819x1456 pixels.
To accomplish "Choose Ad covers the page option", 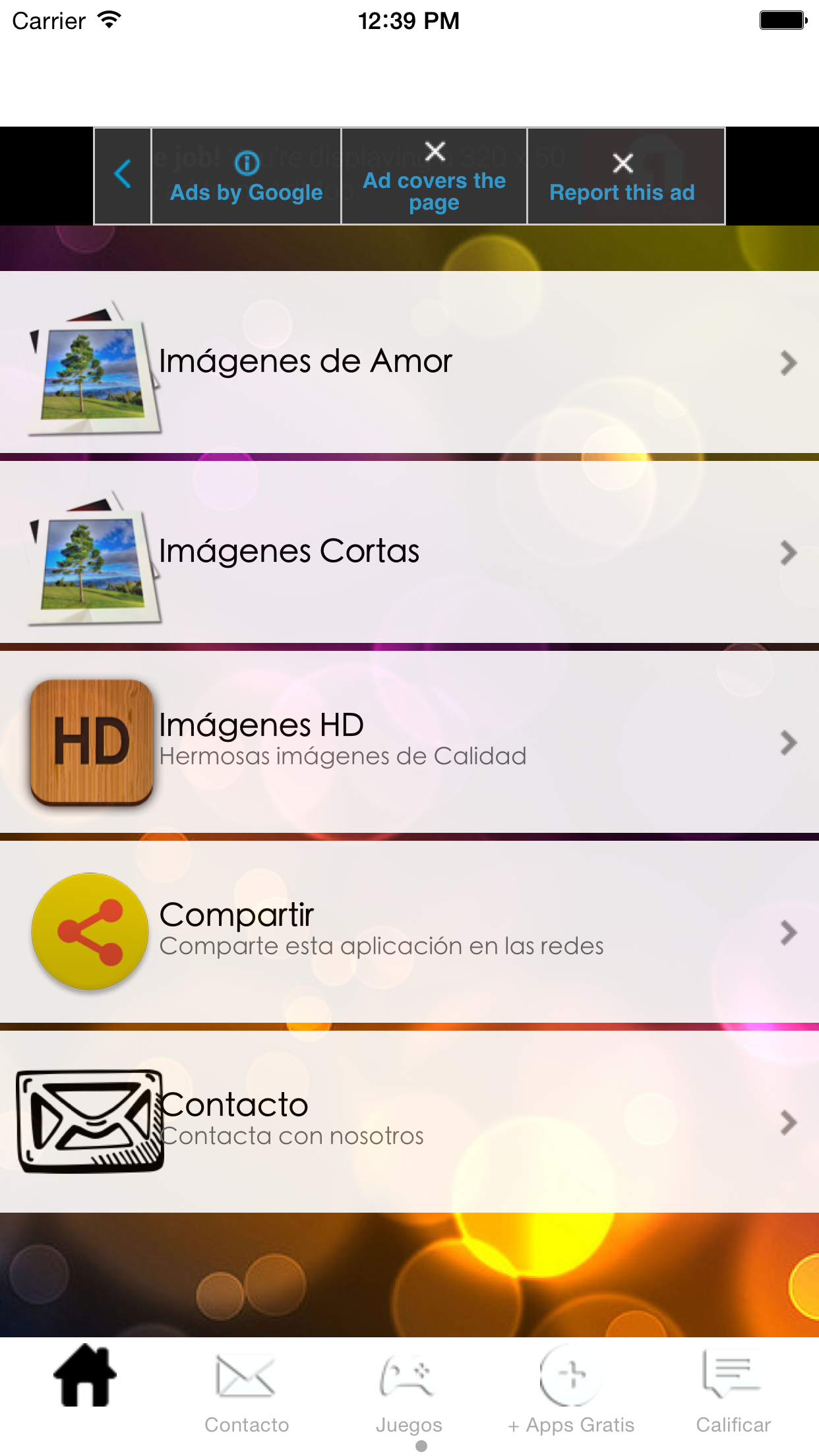I will coord(434,177).
